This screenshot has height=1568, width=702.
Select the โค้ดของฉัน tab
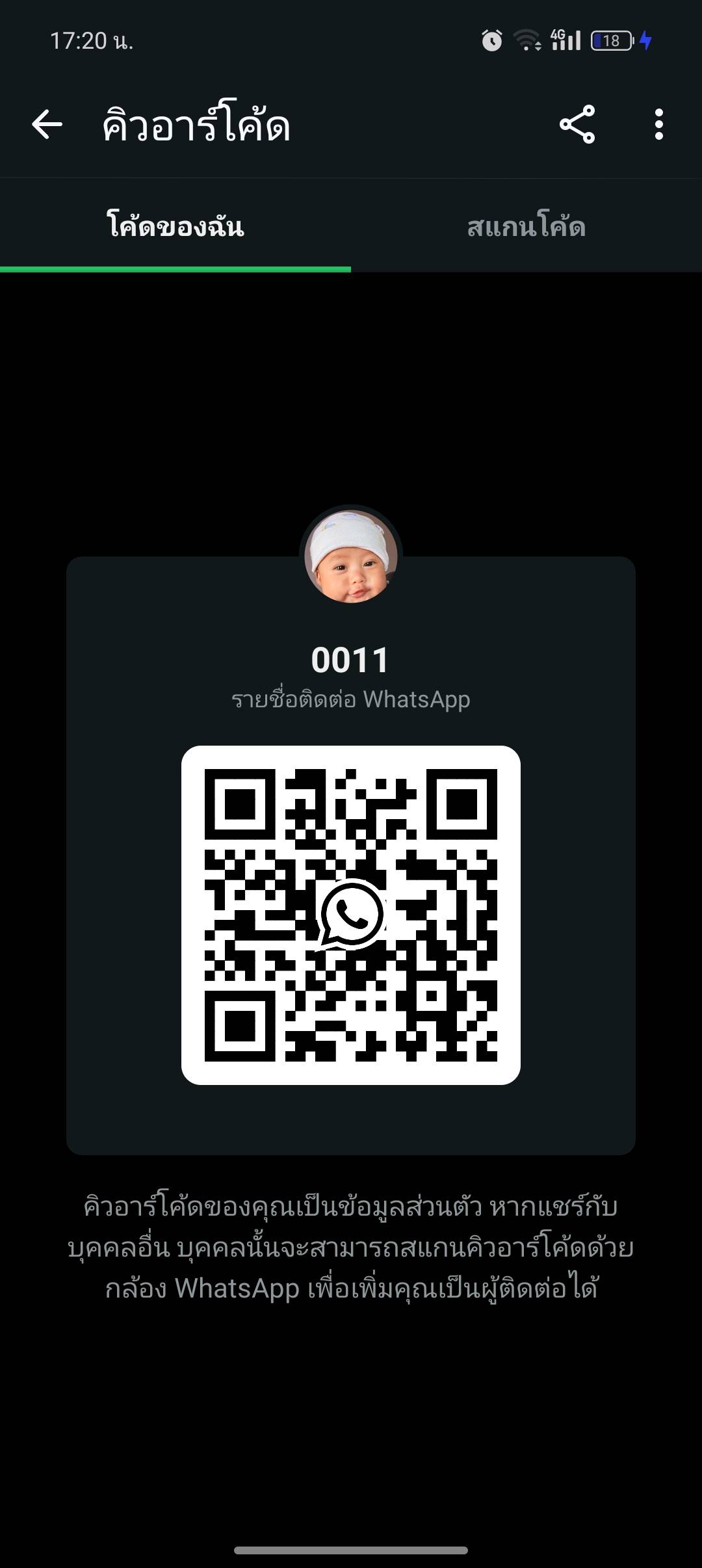(175, 227)
